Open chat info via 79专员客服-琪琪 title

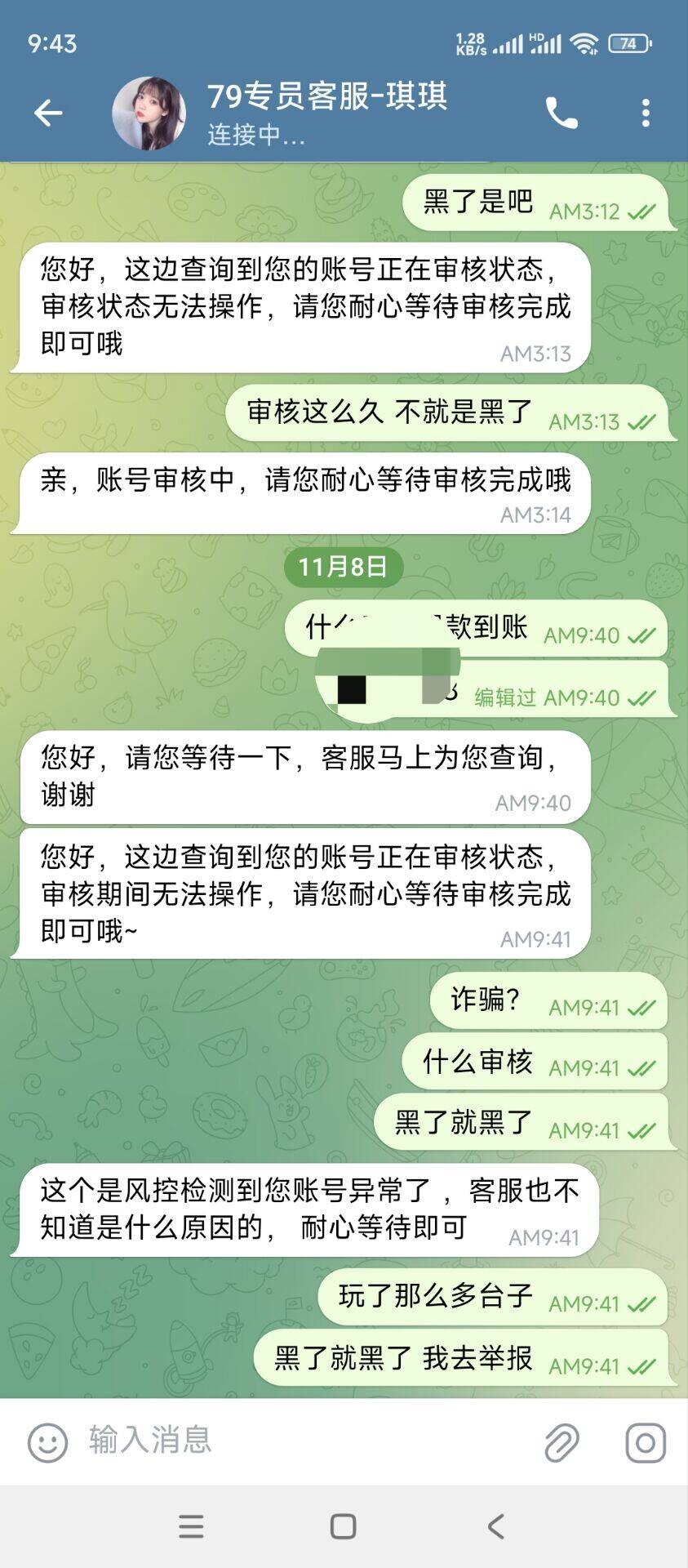pos(326,97)
